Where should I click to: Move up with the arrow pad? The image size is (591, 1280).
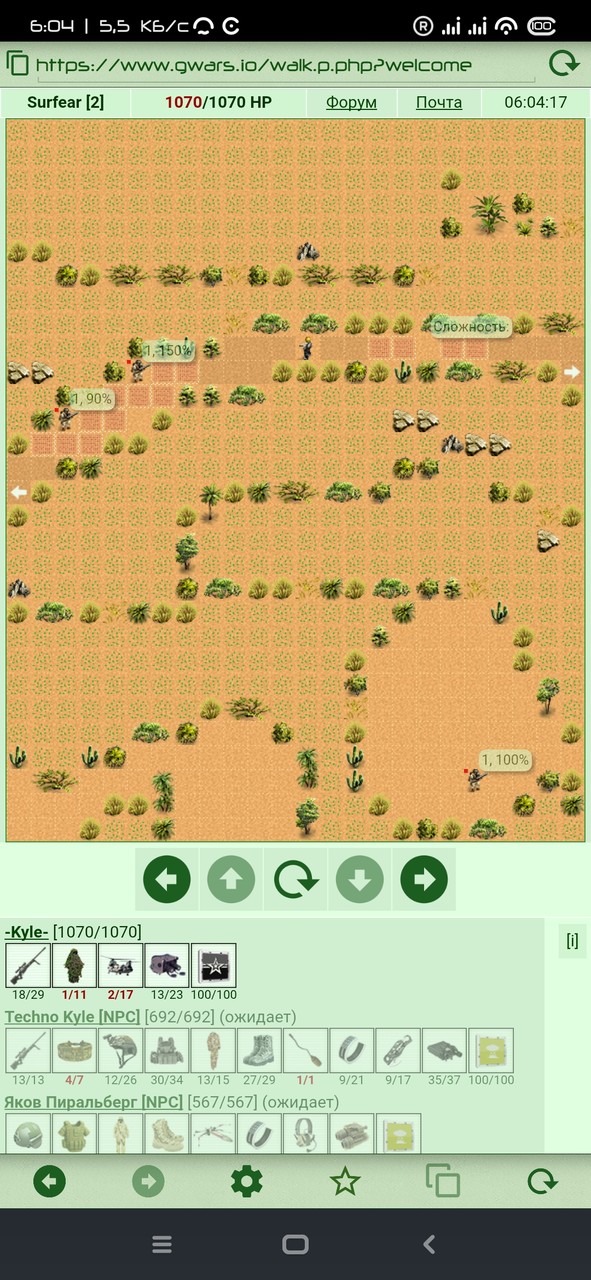coord(231,880)
